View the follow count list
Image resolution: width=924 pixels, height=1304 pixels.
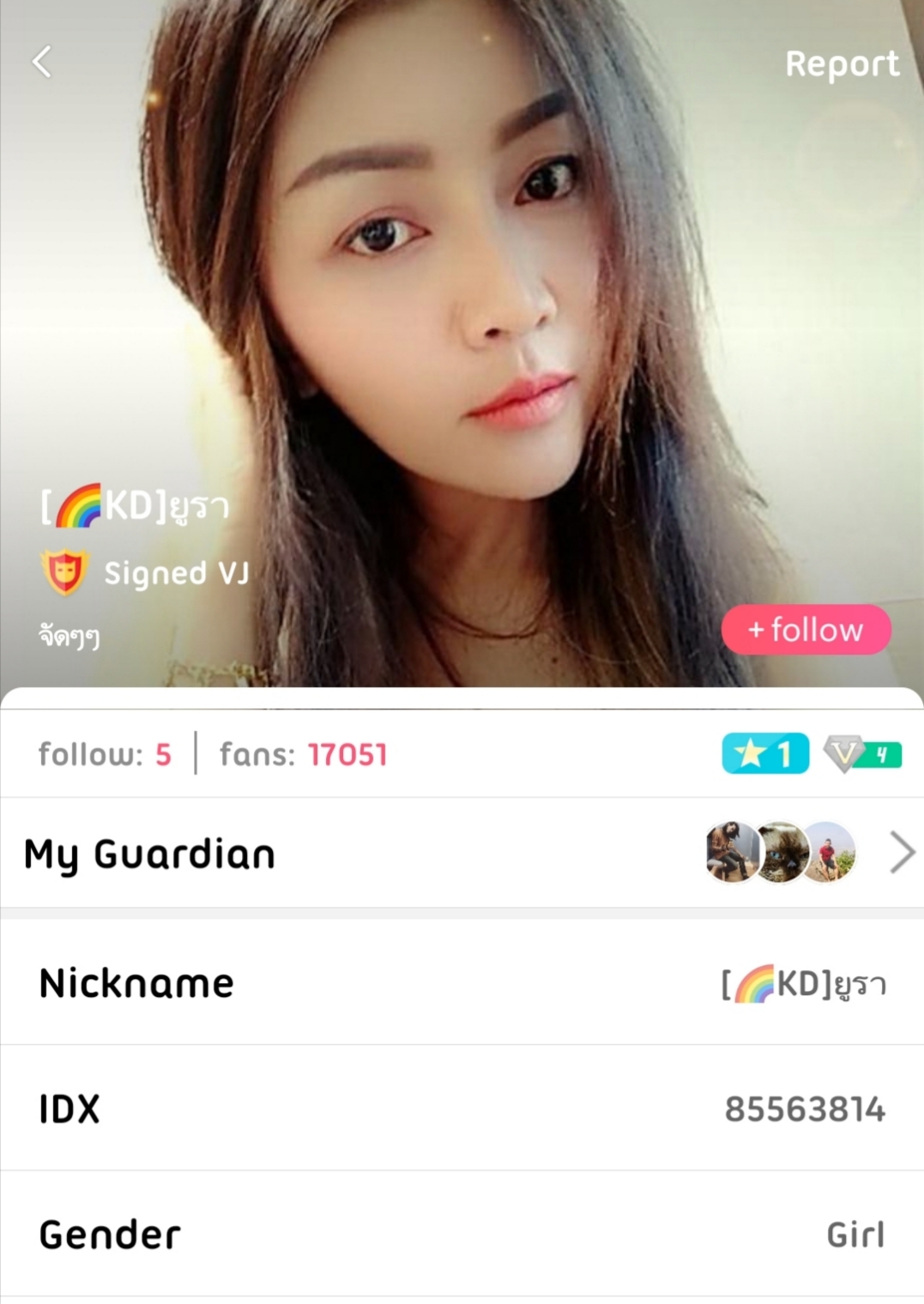pos(105,755)
